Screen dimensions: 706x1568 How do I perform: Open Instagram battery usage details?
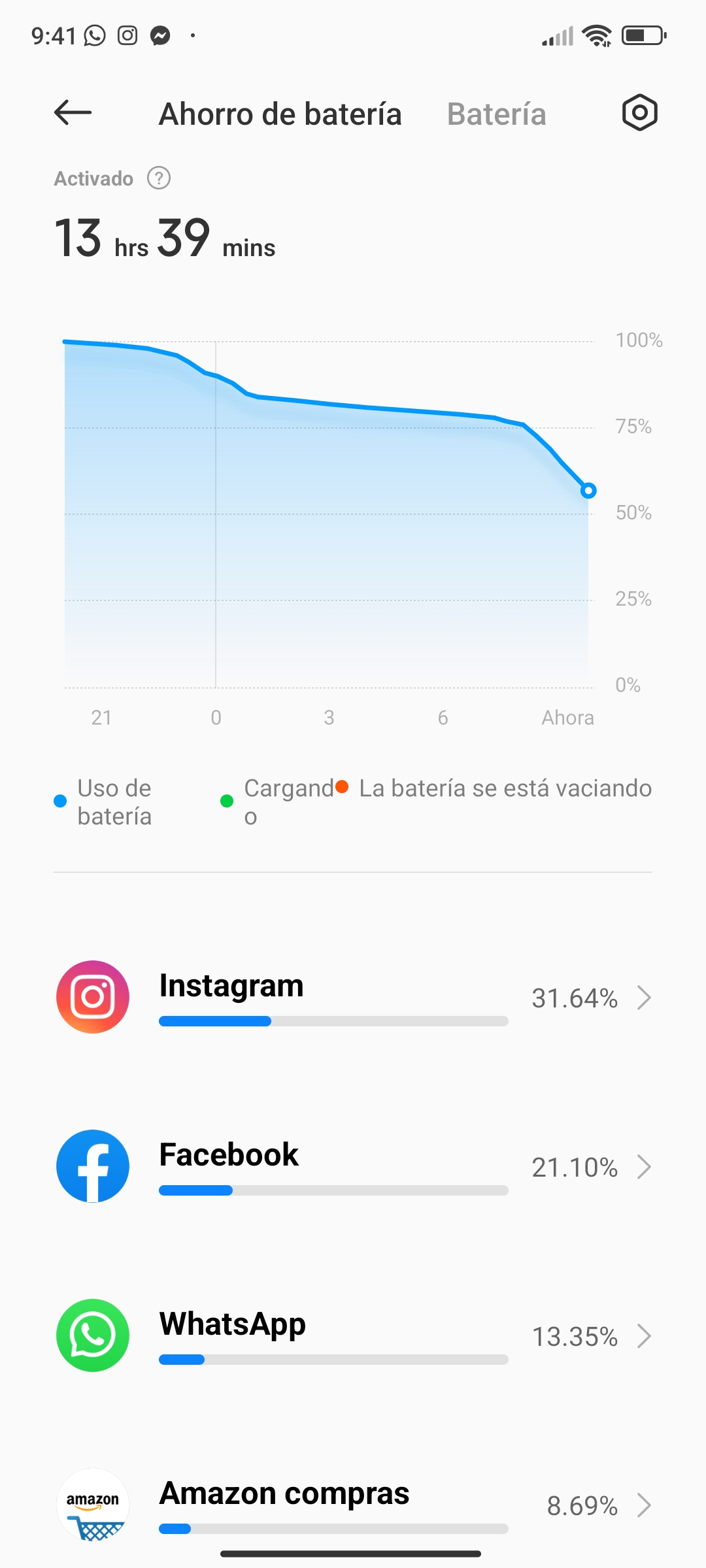pos(353,997)
